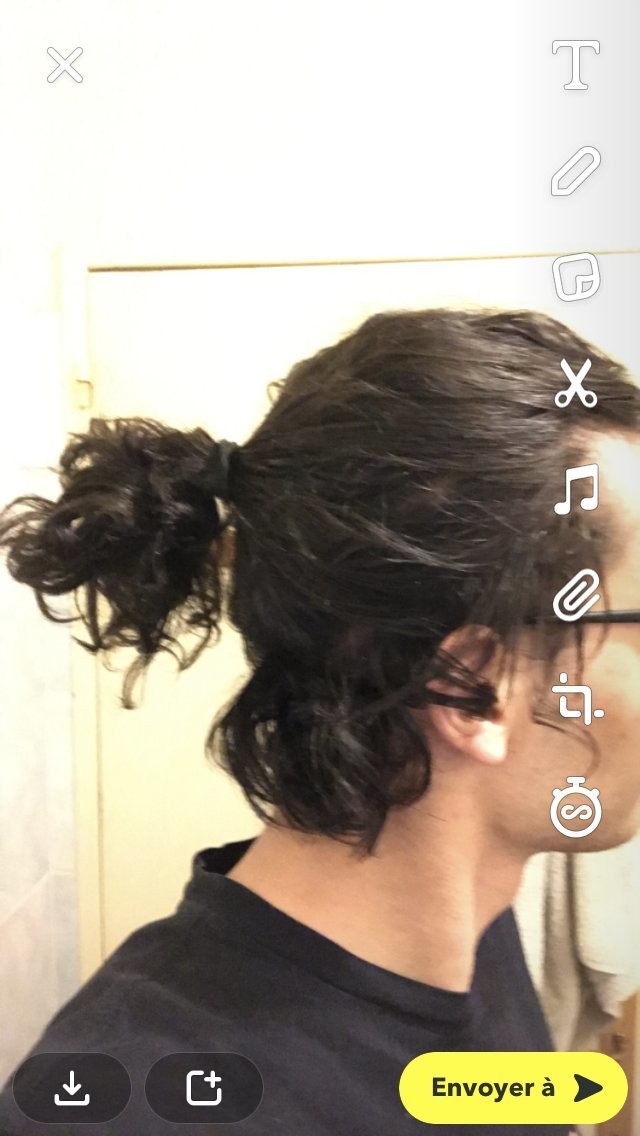
Task: Open the crop and rotate tool
Action: point(576,700)
